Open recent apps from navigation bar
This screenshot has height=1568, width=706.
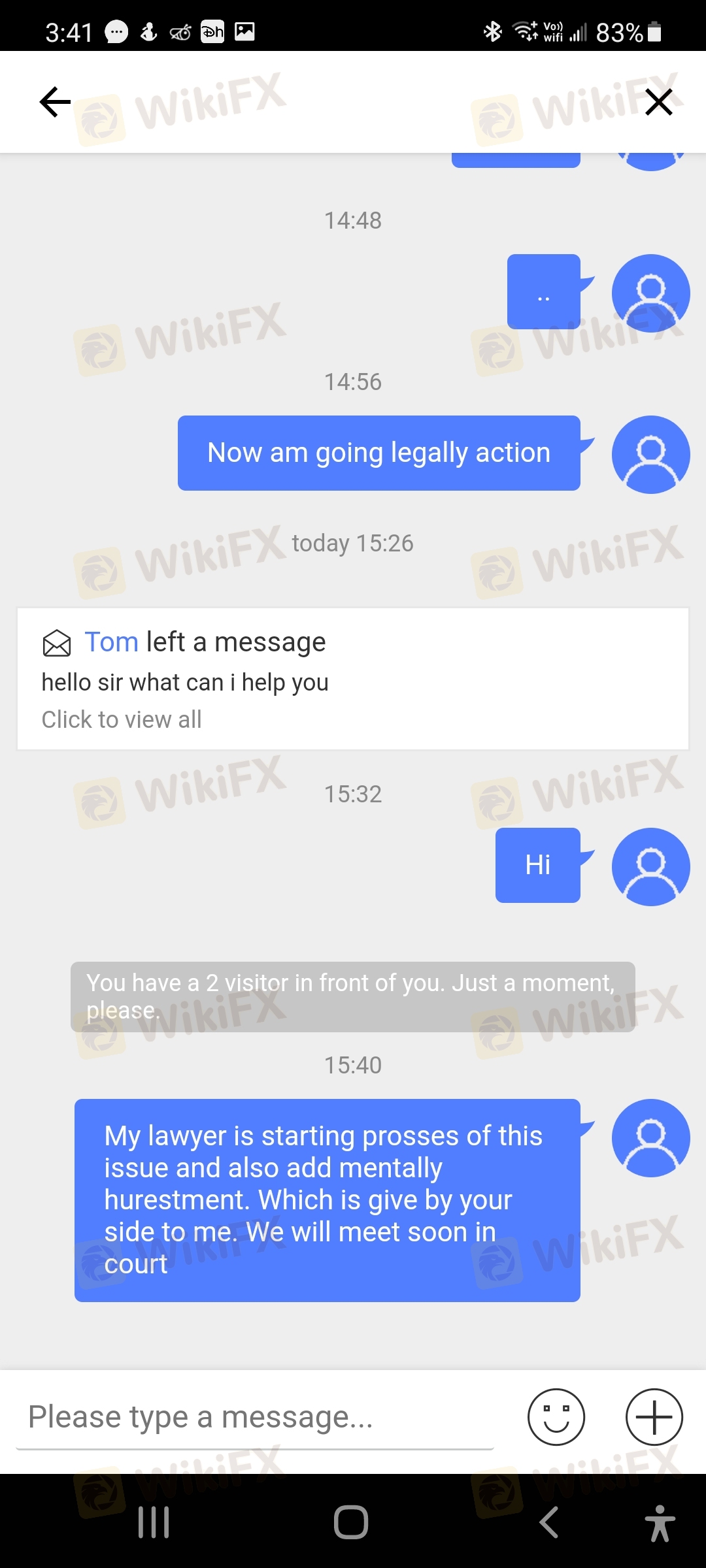tap(154, 1522)
